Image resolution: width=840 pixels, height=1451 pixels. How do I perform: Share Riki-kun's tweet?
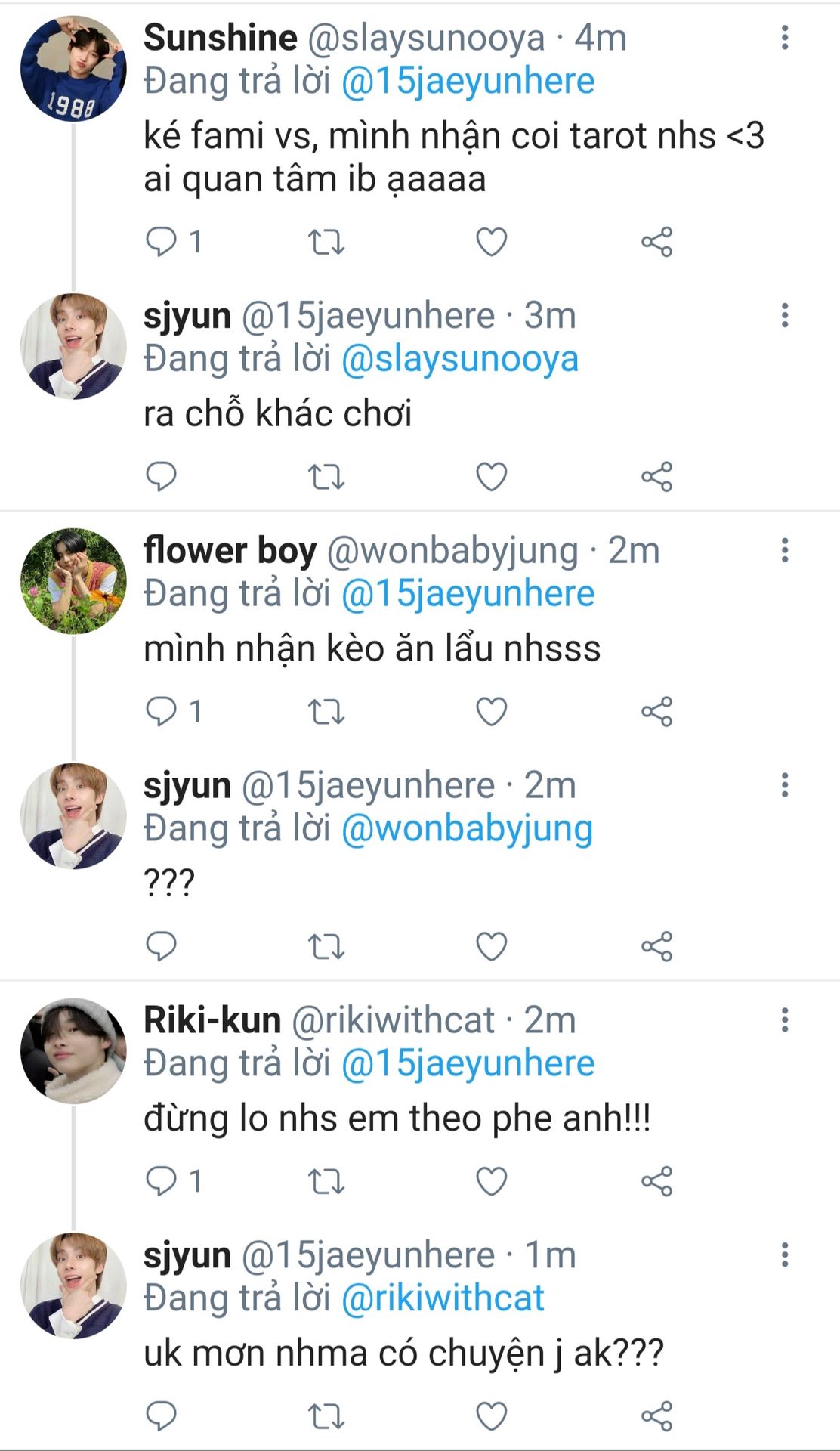pos(656,1181)
